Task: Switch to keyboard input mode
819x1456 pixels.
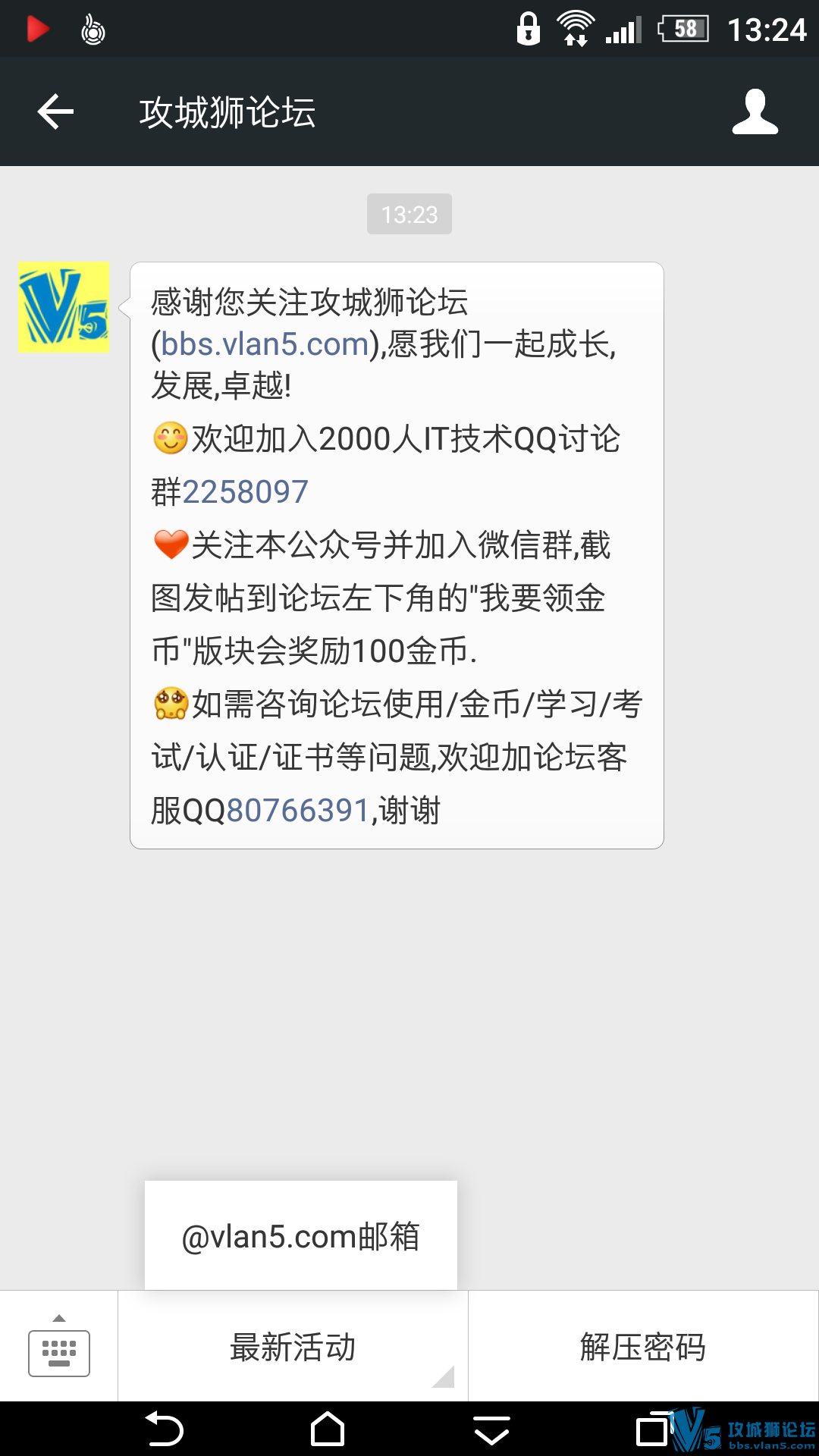Action: [x=59, y=1348]
